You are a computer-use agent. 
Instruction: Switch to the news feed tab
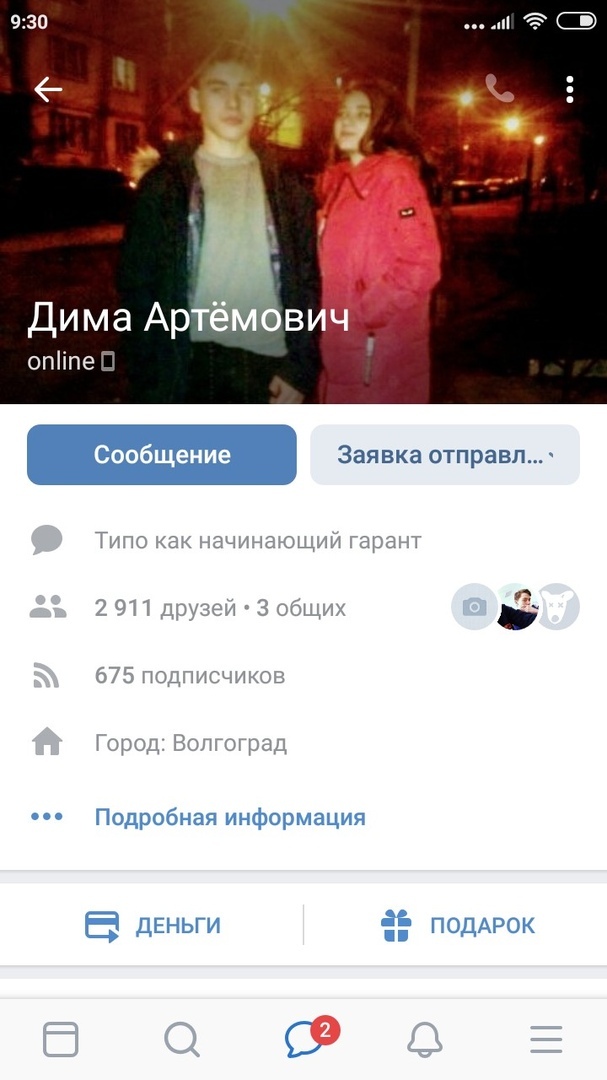pyautogui.click(x=60, y=1040)
